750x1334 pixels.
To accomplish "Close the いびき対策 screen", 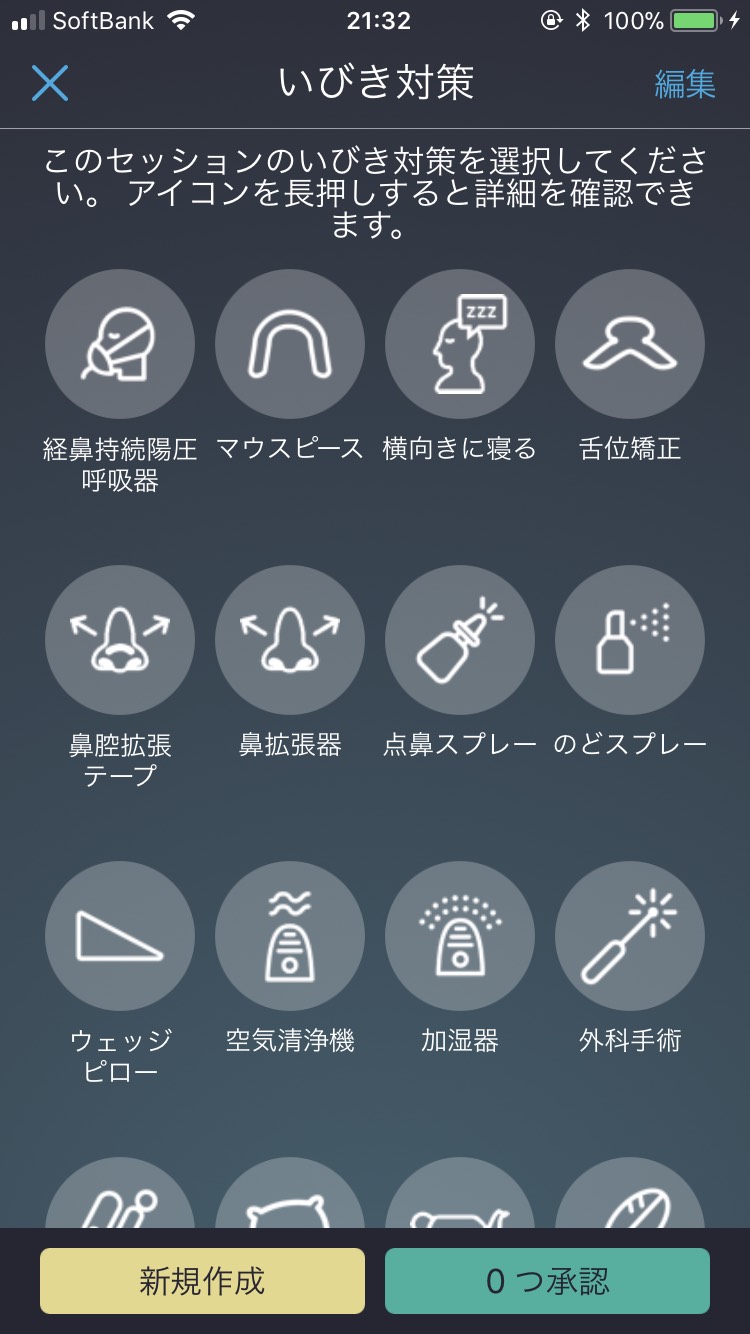I will point(49,83).
